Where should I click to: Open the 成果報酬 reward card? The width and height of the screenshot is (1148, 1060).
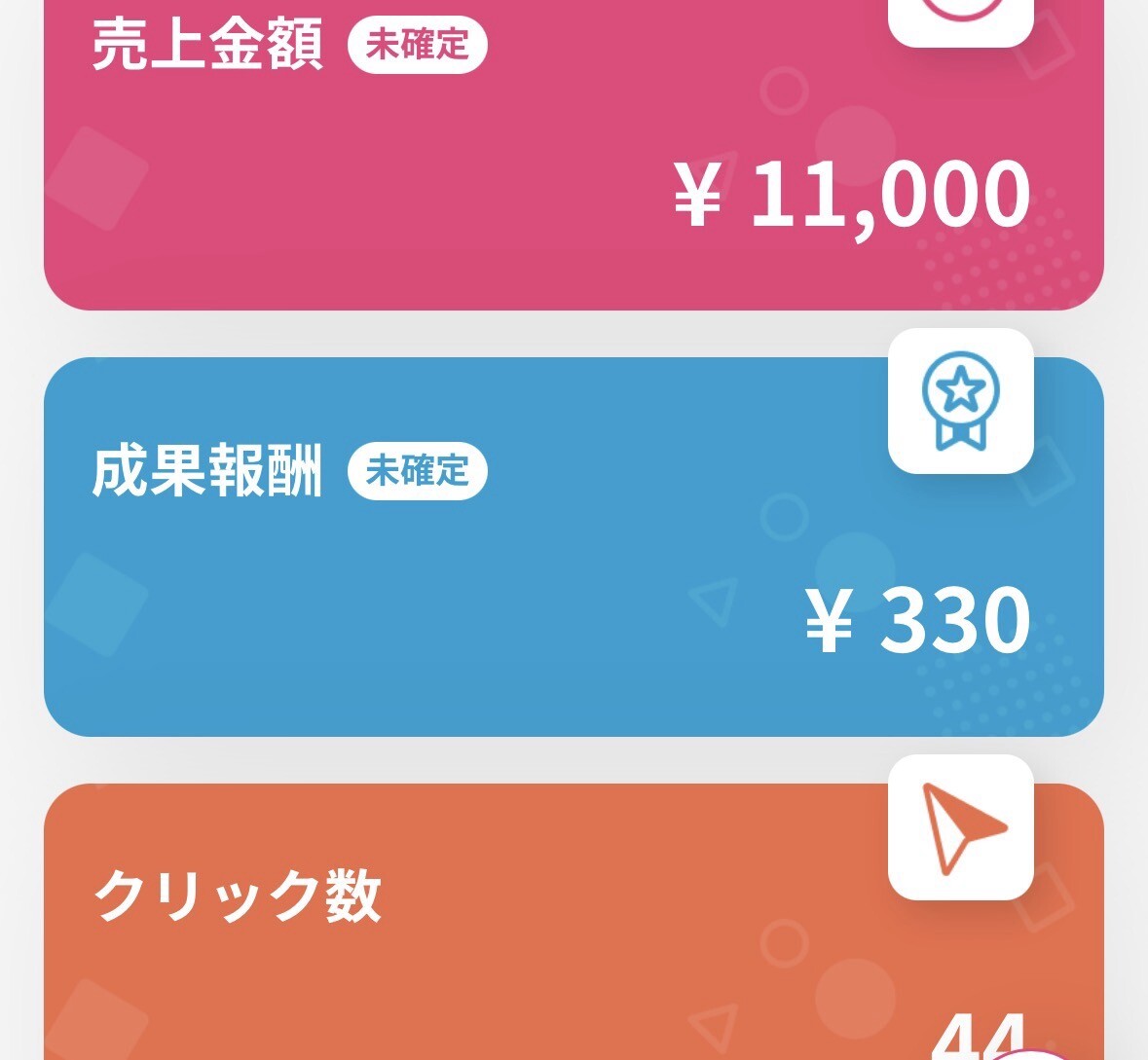(574, 547)
